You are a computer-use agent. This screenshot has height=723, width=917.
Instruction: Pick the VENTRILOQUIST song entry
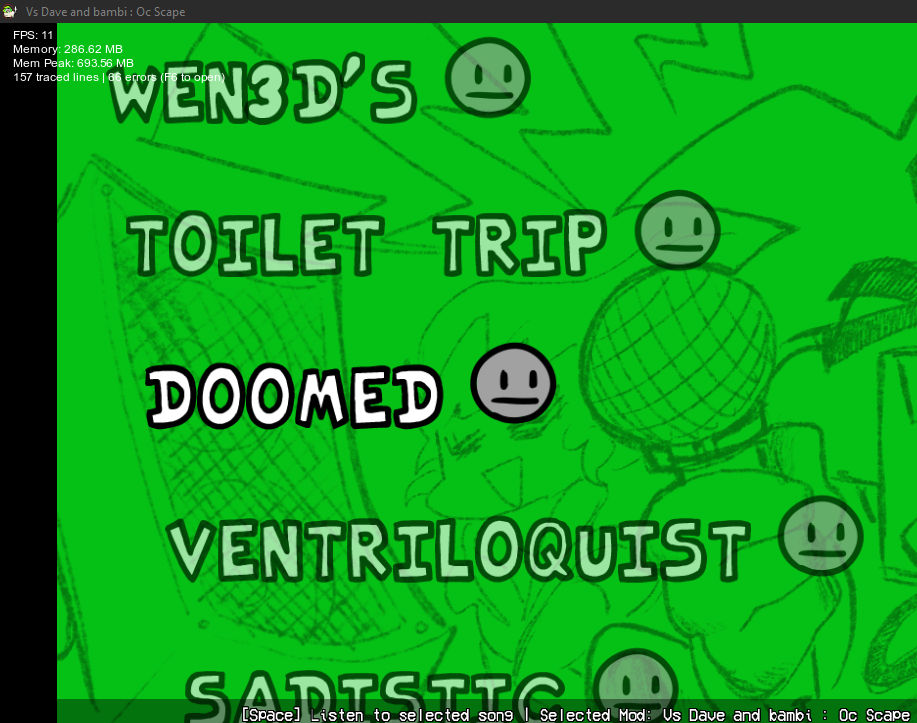[x=459, y=550]
